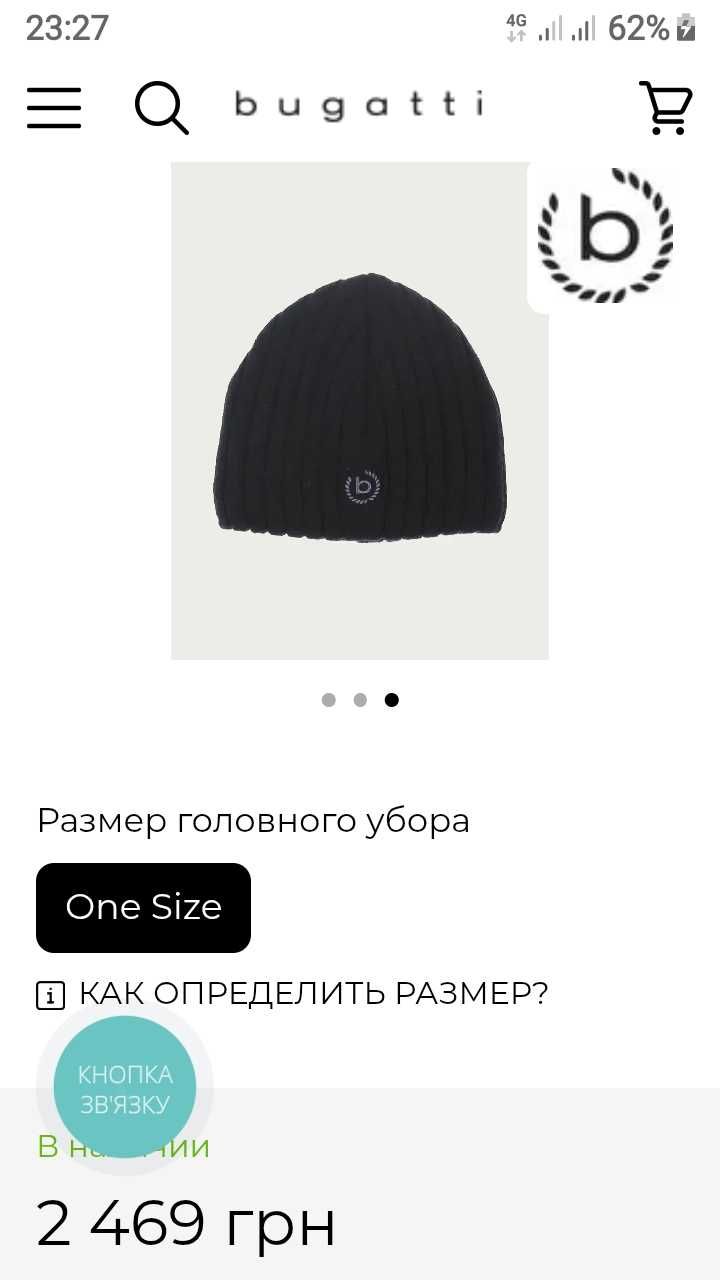Viewport: 720px width, 1280px height.
Task: Select the One Size option
Action: pos(143,907)
